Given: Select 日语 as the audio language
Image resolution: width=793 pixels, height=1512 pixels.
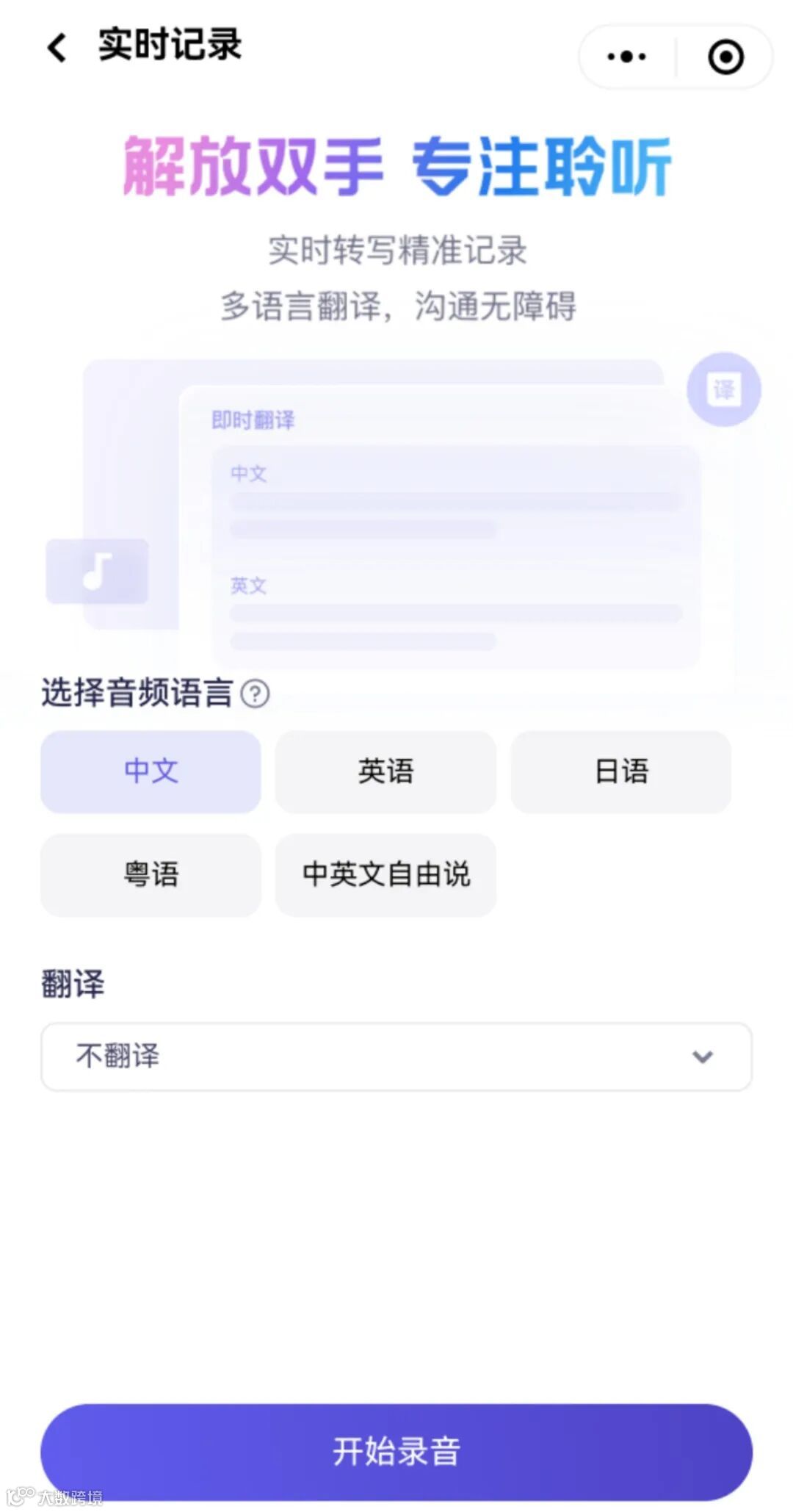Looking at the screenshot, I should pyautogui.click(x=621, y=771).
